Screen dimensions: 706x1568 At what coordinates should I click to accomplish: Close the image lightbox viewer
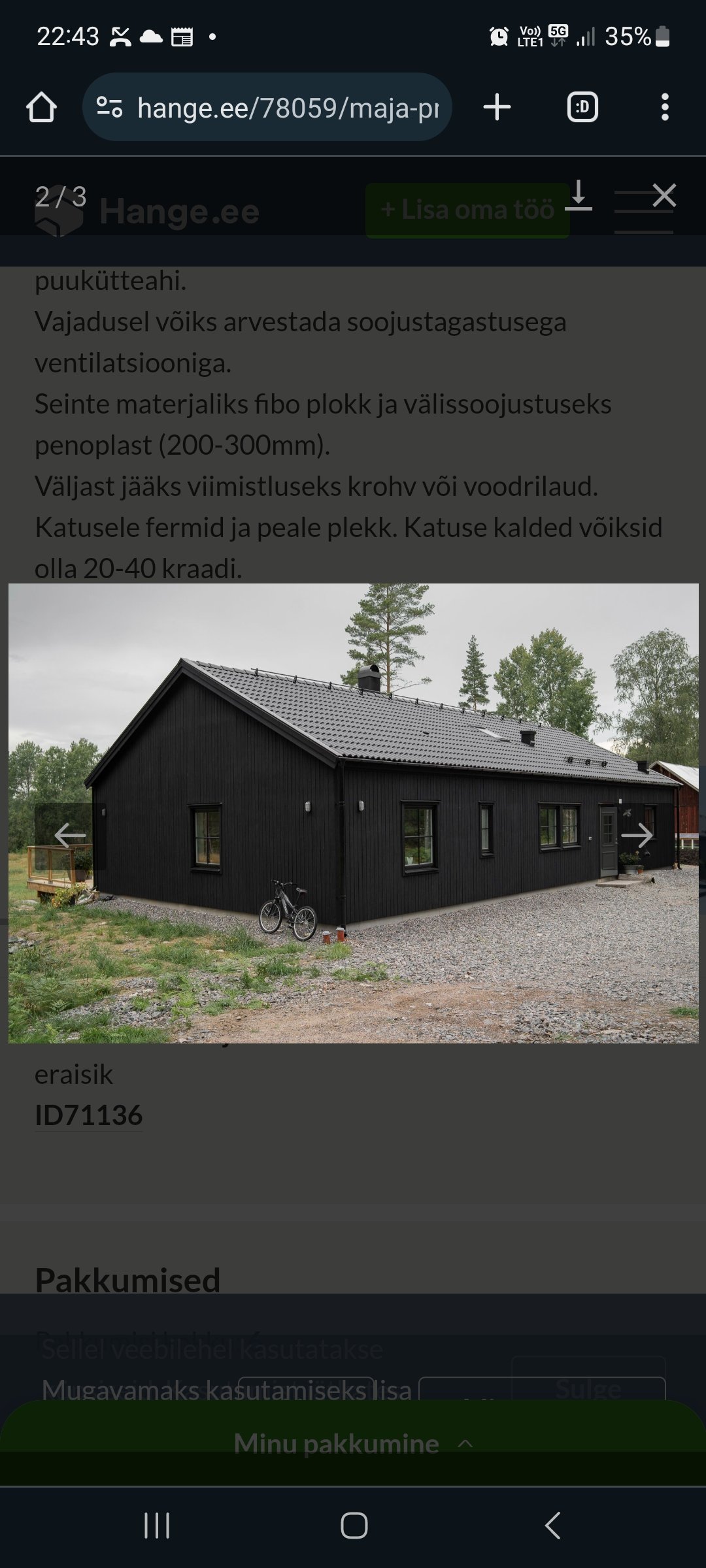[664, 195]
